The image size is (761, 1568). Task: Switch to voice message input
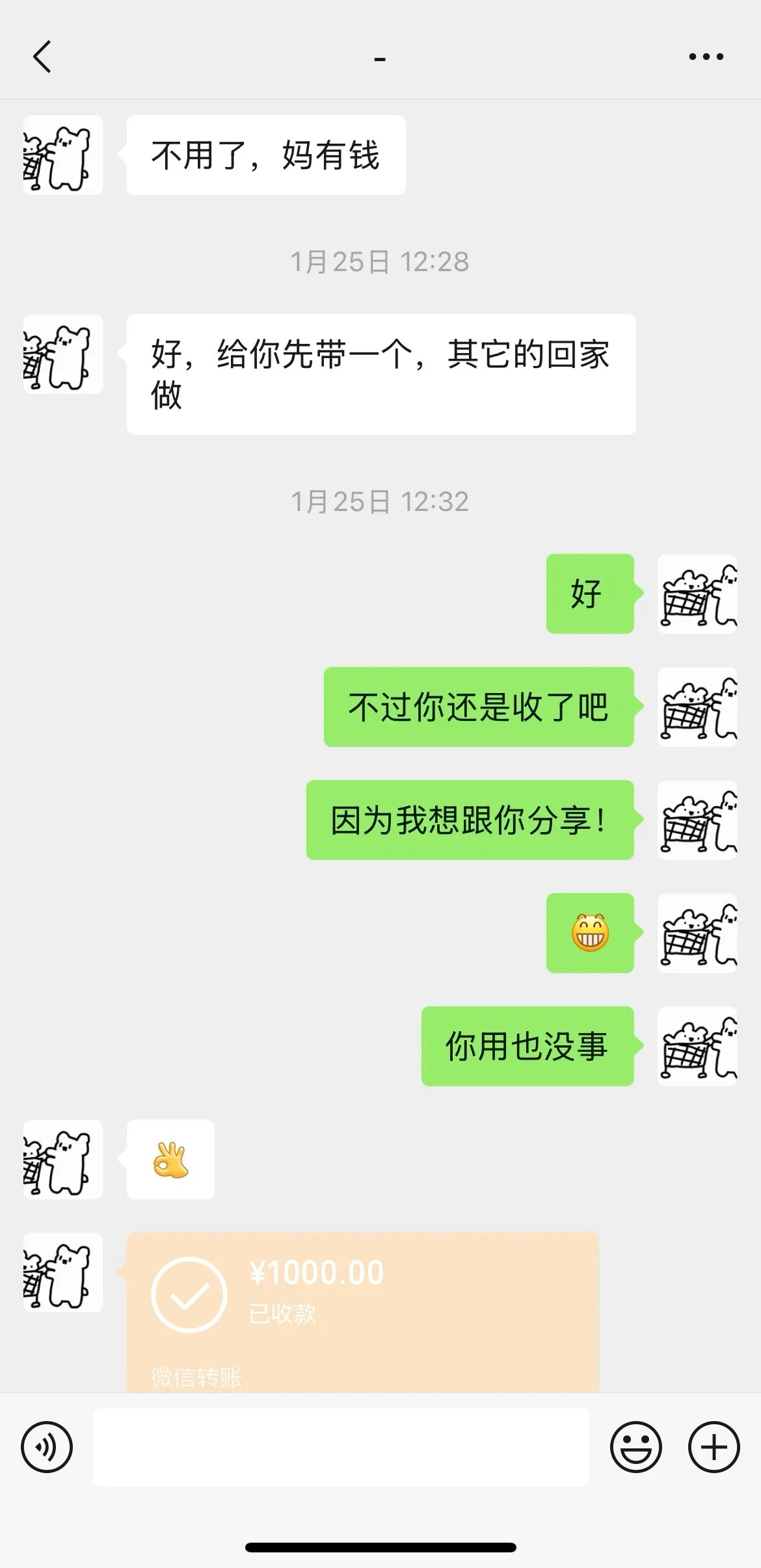(x=47, y=1447)
